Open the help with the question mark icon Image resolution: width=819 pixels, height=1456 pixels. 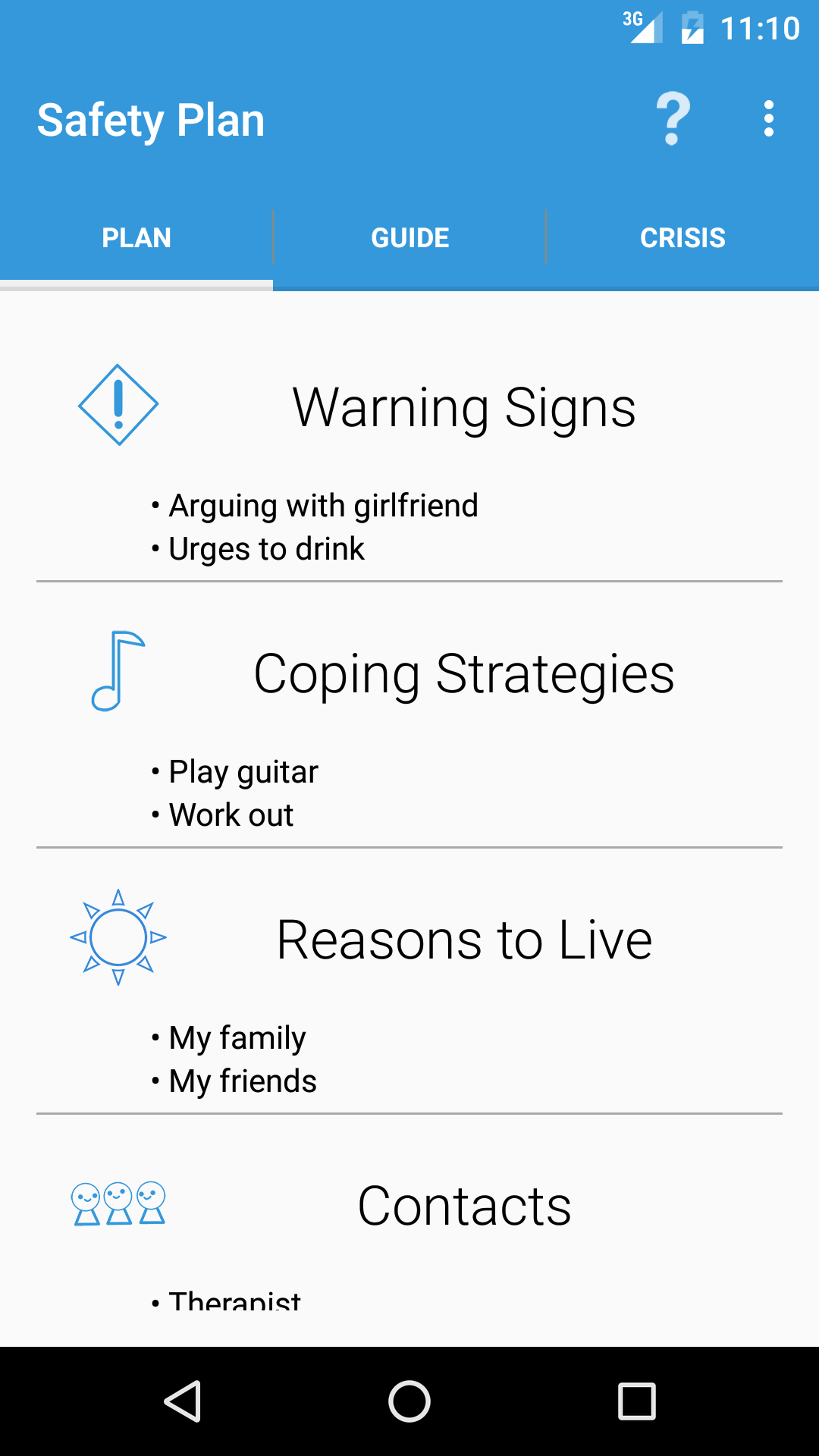[673, 119]
